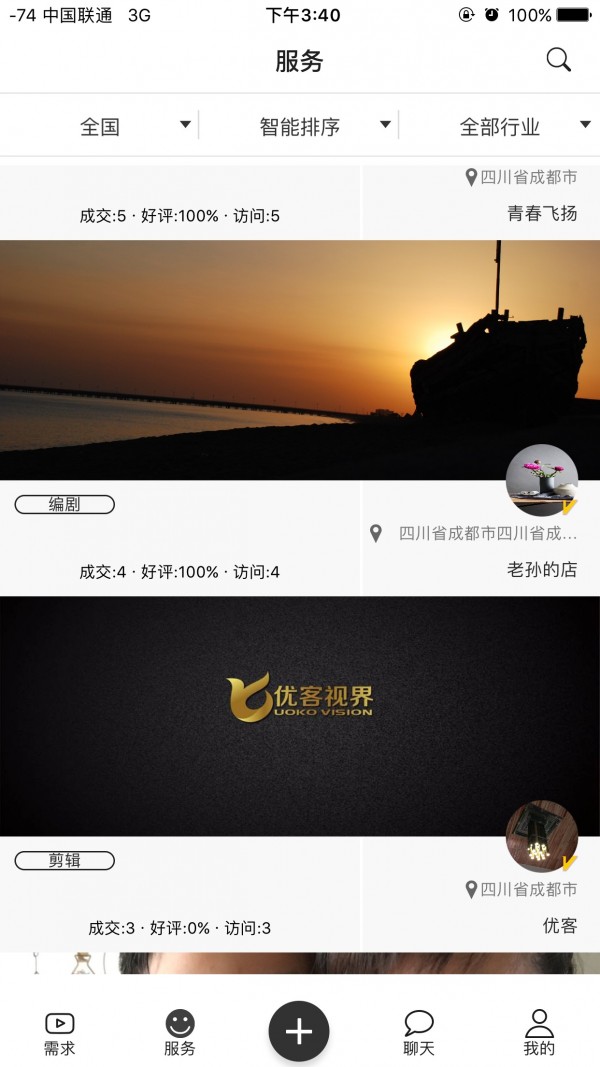Image resolution: width=600 pixels, height=1067 pixels.
Task: Open the 优客视界 service card
Action: [x=300, y=716]
